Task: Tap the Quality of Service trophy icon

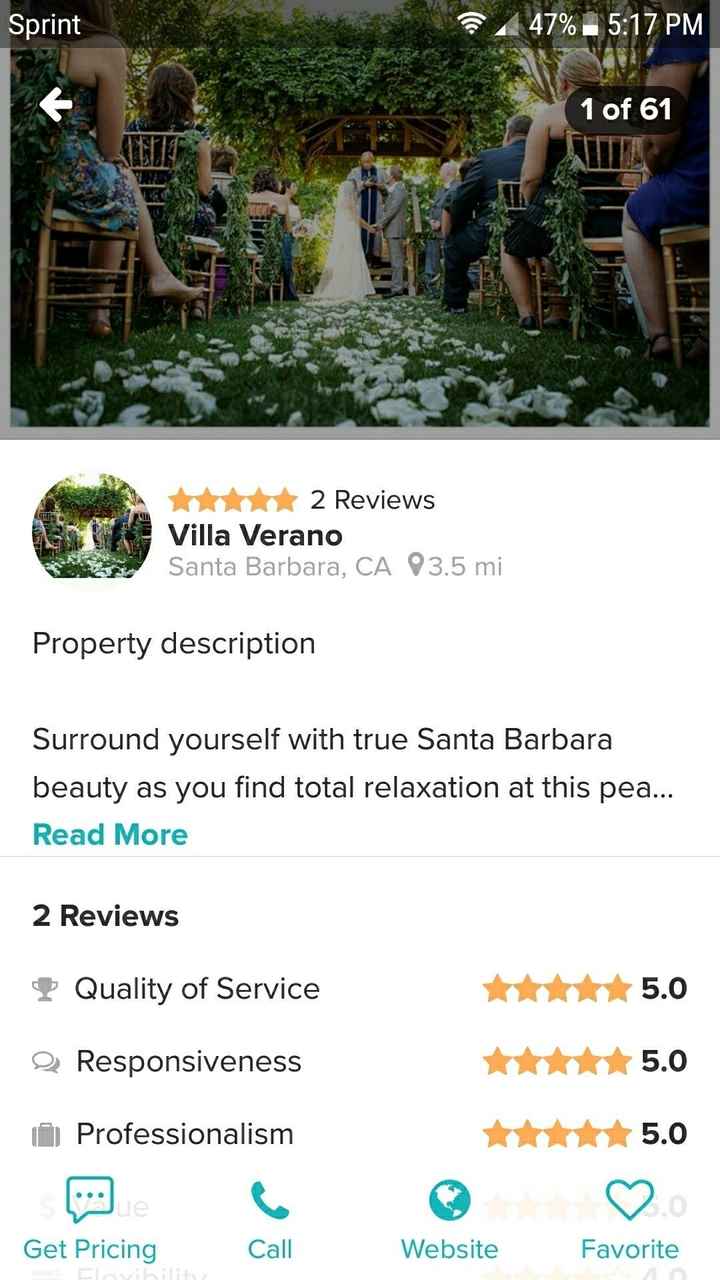Action: (46, 988)
